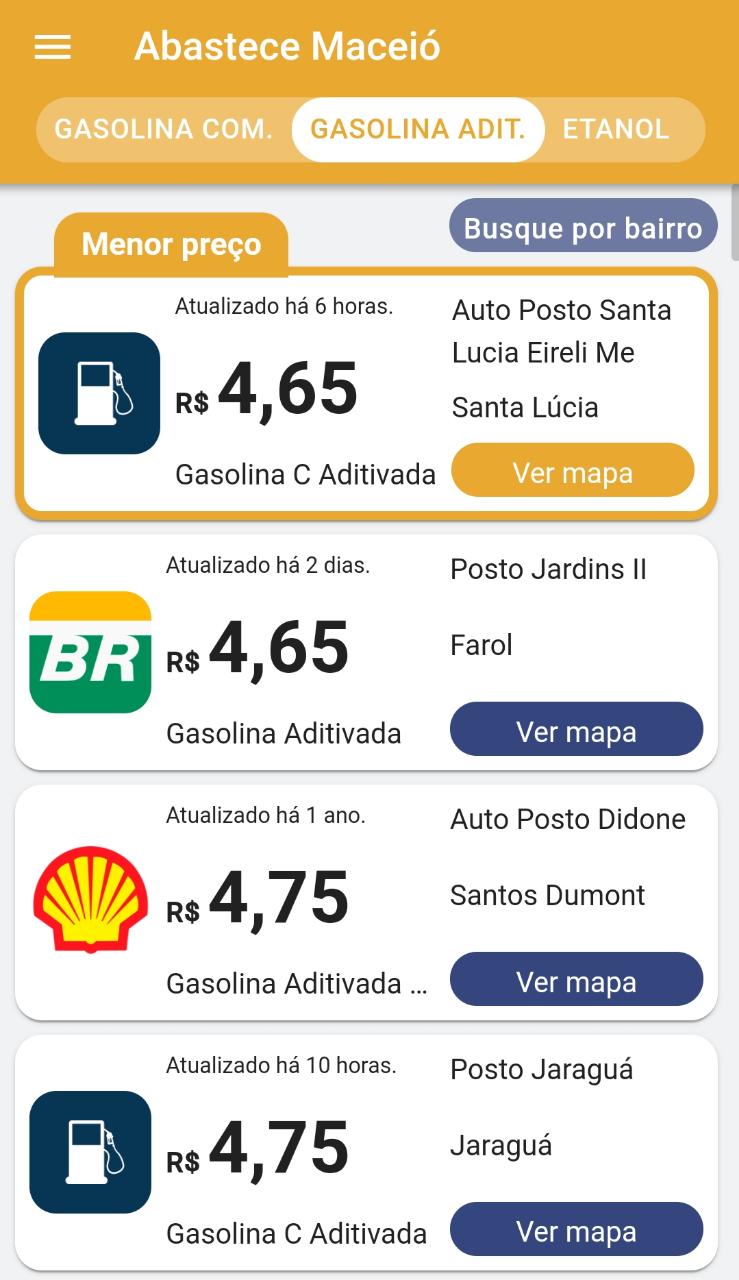This screenshot has width=739, height=1280.
Task: View map for Auto Posto Didone
Action: pyautogui.click(x=576, y=981)
